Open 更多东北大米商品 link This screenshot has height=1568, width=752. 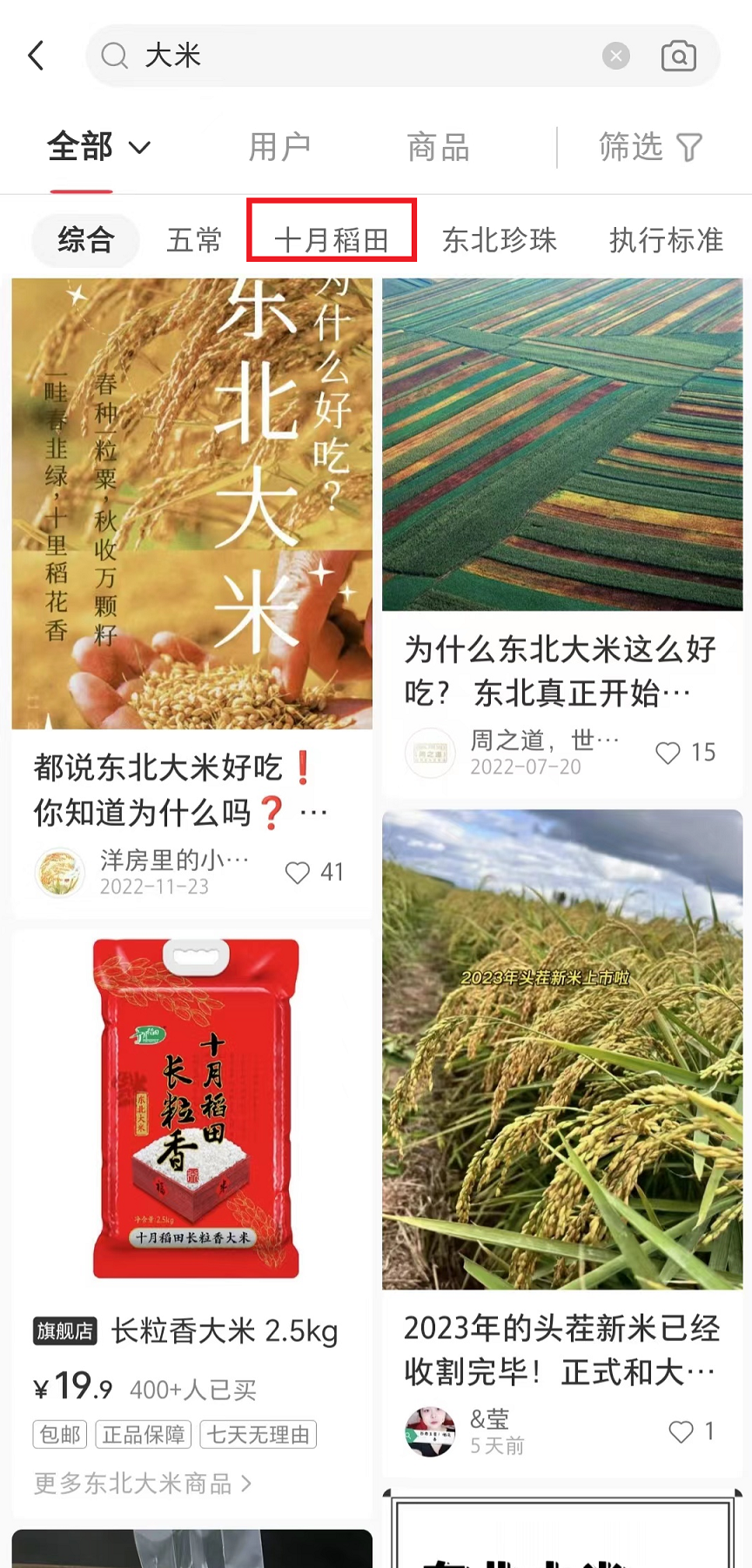[x=143, y=1483]
